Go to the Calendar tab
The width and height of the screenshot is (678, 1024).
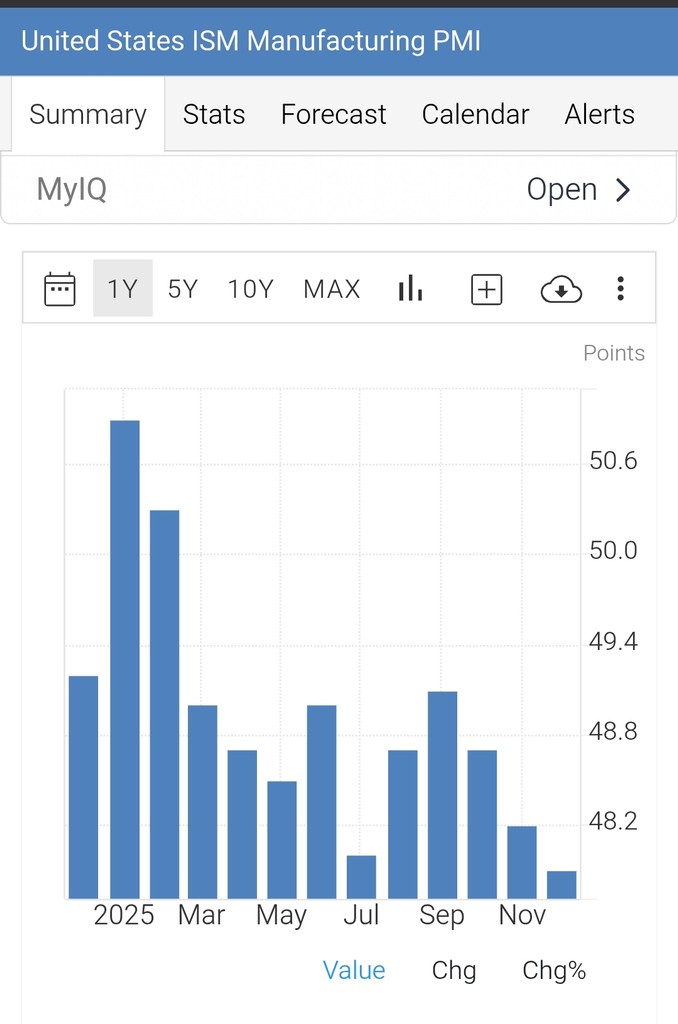coord(475,115)
